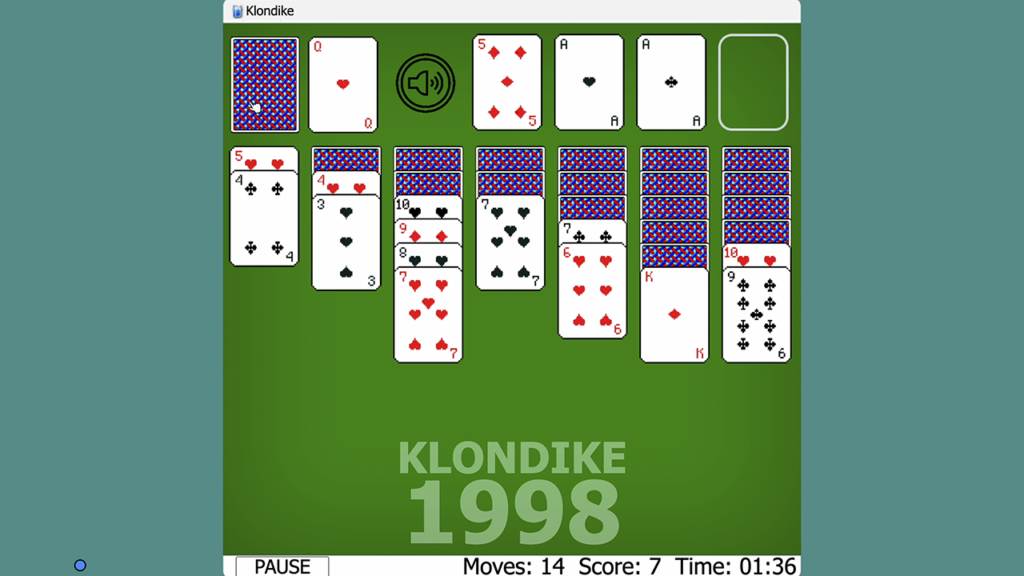Tap the empty foundation slot
Image resolution: width=1024 pixels, height=576 pixels.
(x=753, y=83)
